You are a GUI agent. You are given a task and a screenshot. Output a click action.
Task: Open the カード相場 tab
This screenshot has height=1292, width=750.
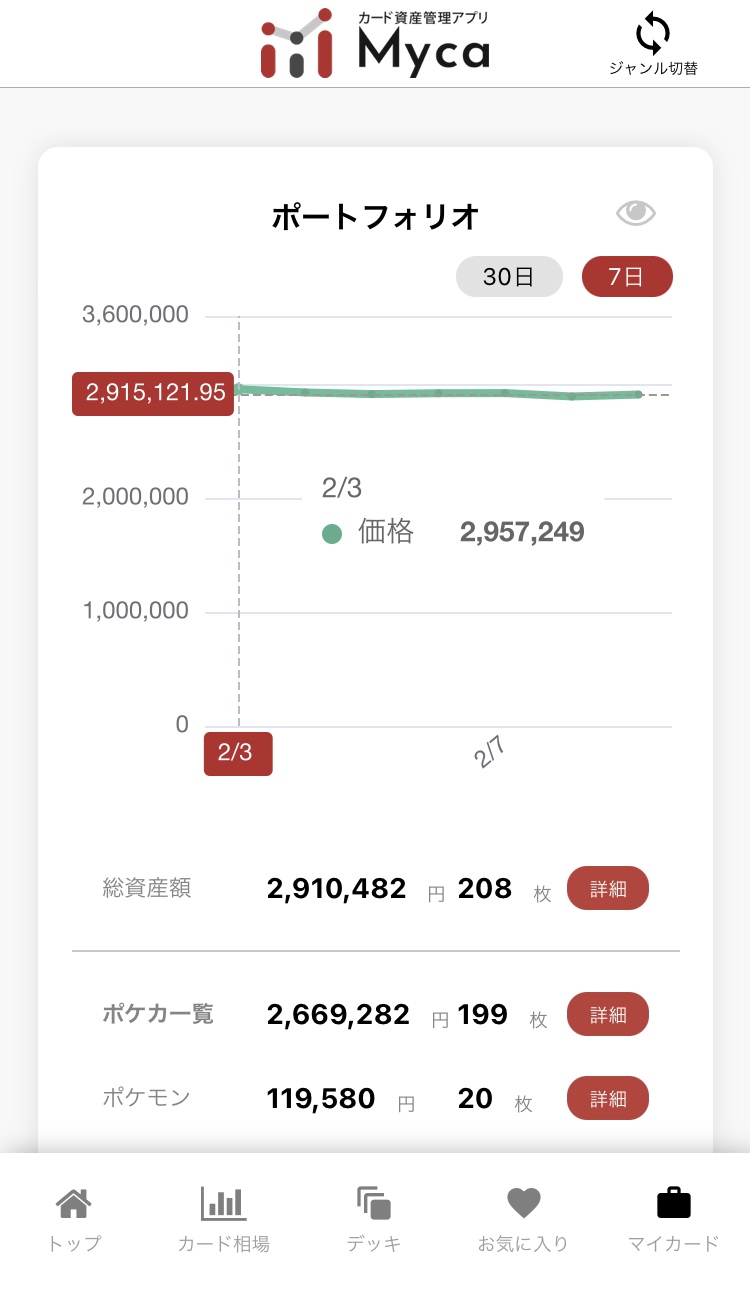pos(223,1220)
